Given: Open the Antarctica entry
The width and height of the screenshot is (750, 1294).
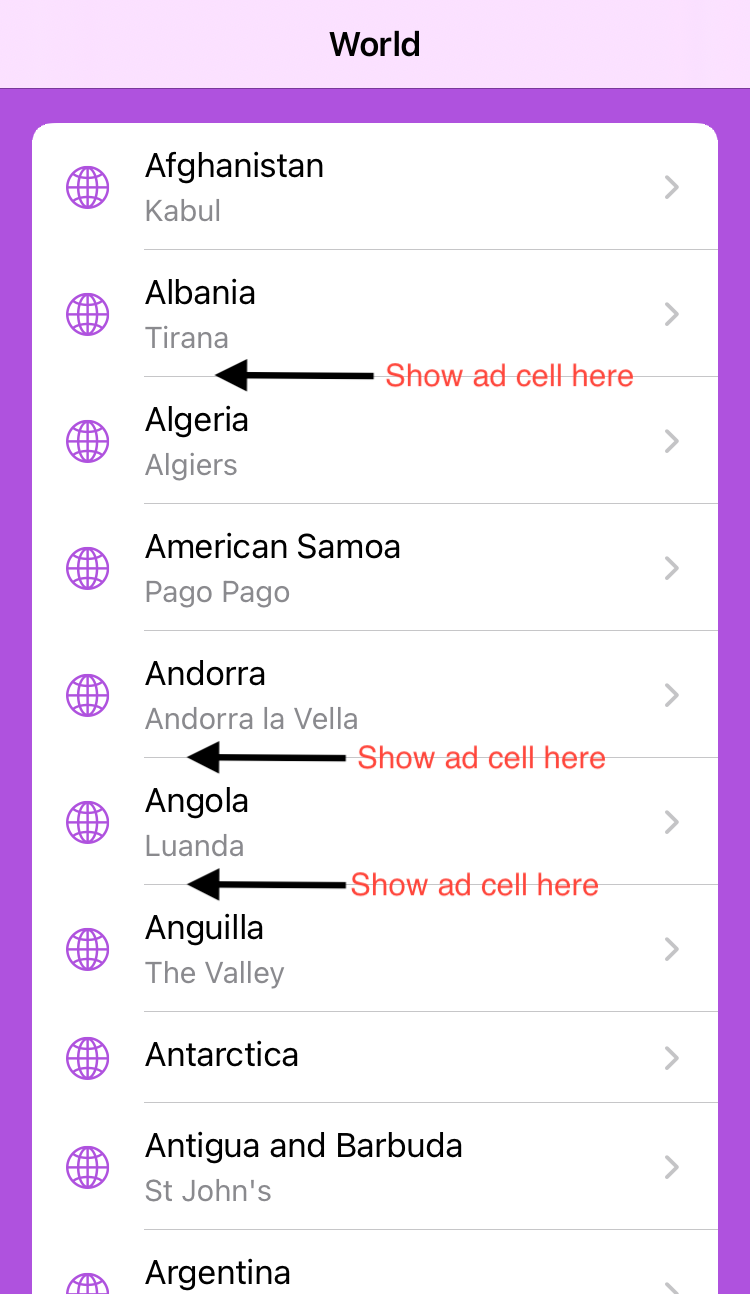Looking at the screenshot, I should click(x=375, y=1057).
